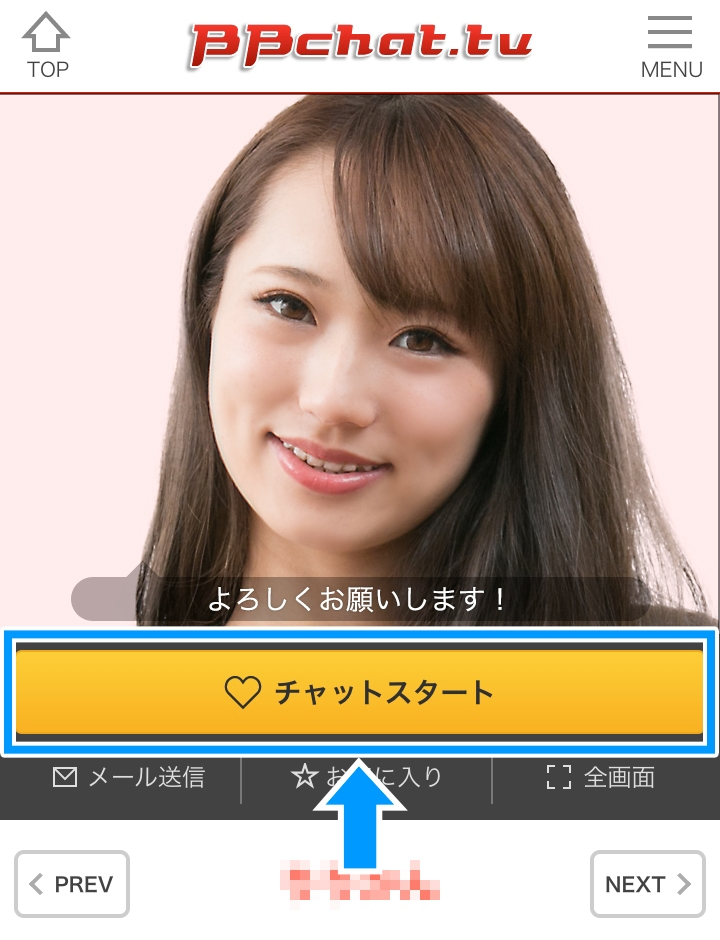Image resolution: width=720 pixels, height=940 pixels.
Task: Jump to the NEXT performer
Action: point(647,884)
